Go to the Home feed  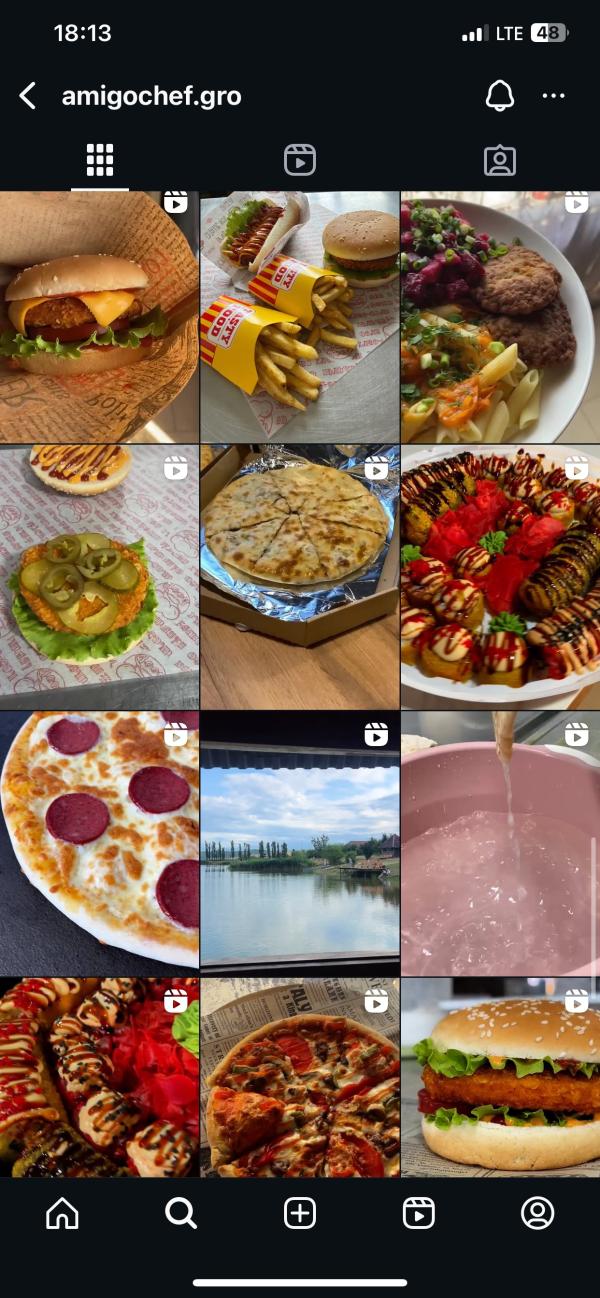click(x=62, y=1213)
